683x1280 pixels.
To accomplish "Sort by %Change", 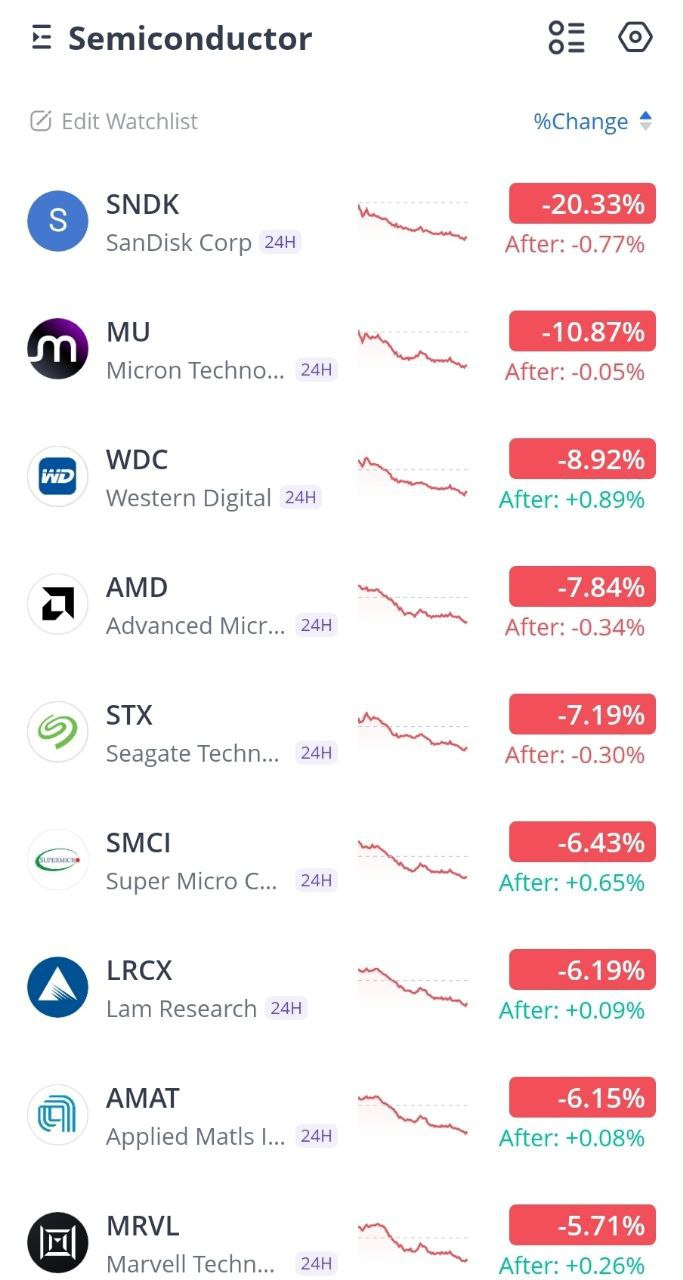I will point(593,121).
